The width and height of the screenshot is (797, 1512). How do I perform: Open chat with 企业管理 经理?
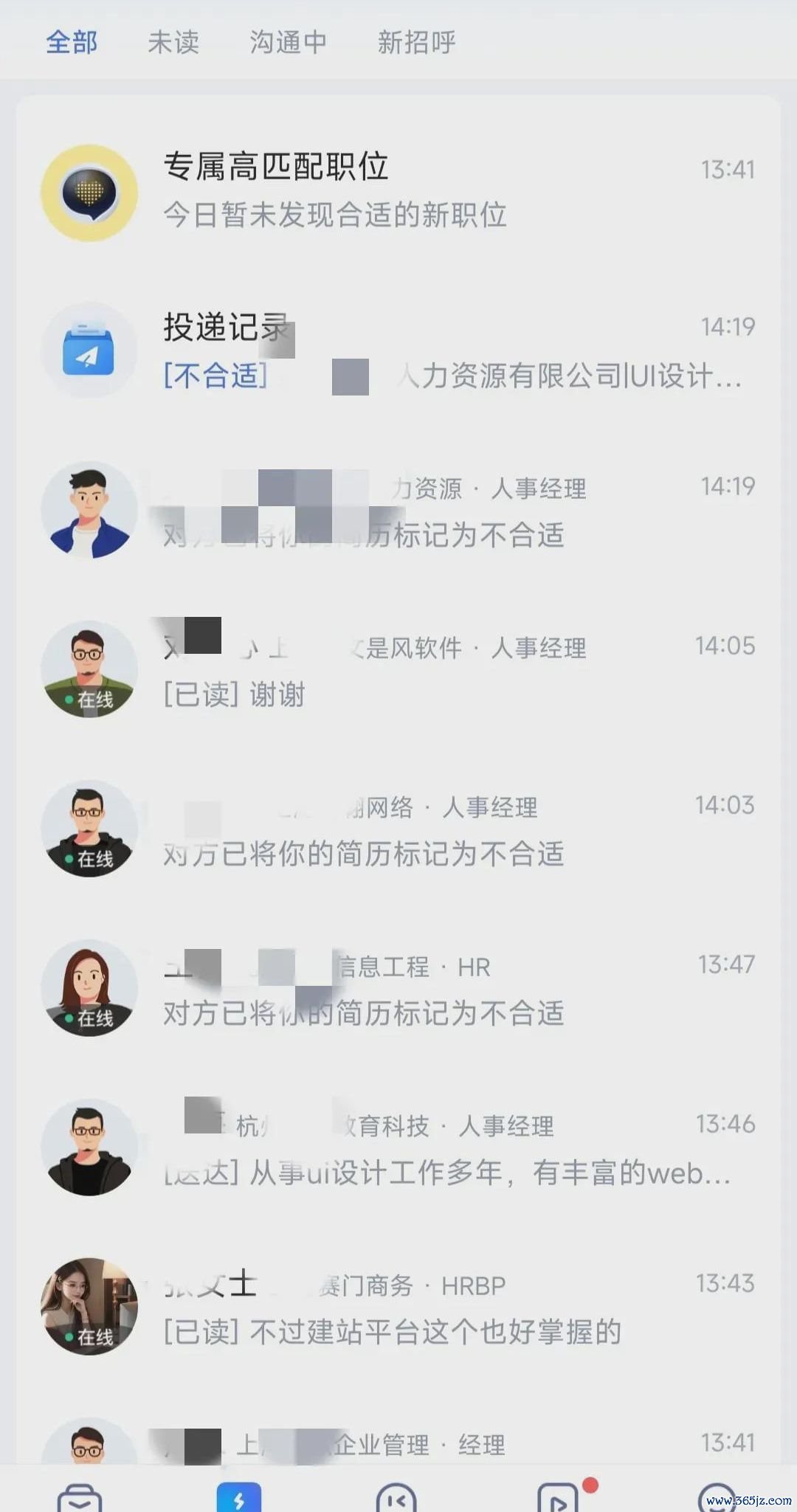tap(398, 1443)
